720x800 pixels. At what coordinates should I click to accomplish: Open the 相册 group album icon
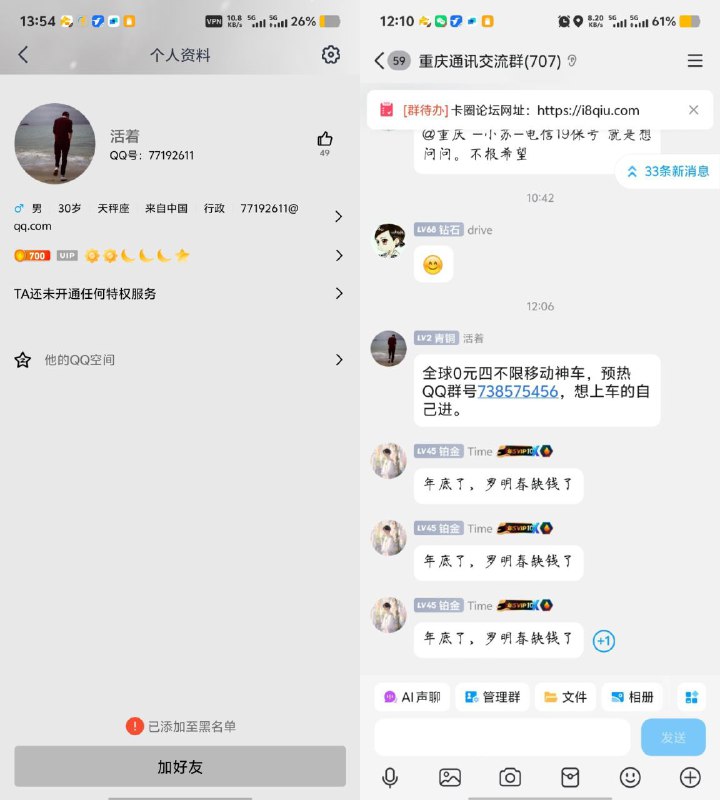[x=630, y=697]
